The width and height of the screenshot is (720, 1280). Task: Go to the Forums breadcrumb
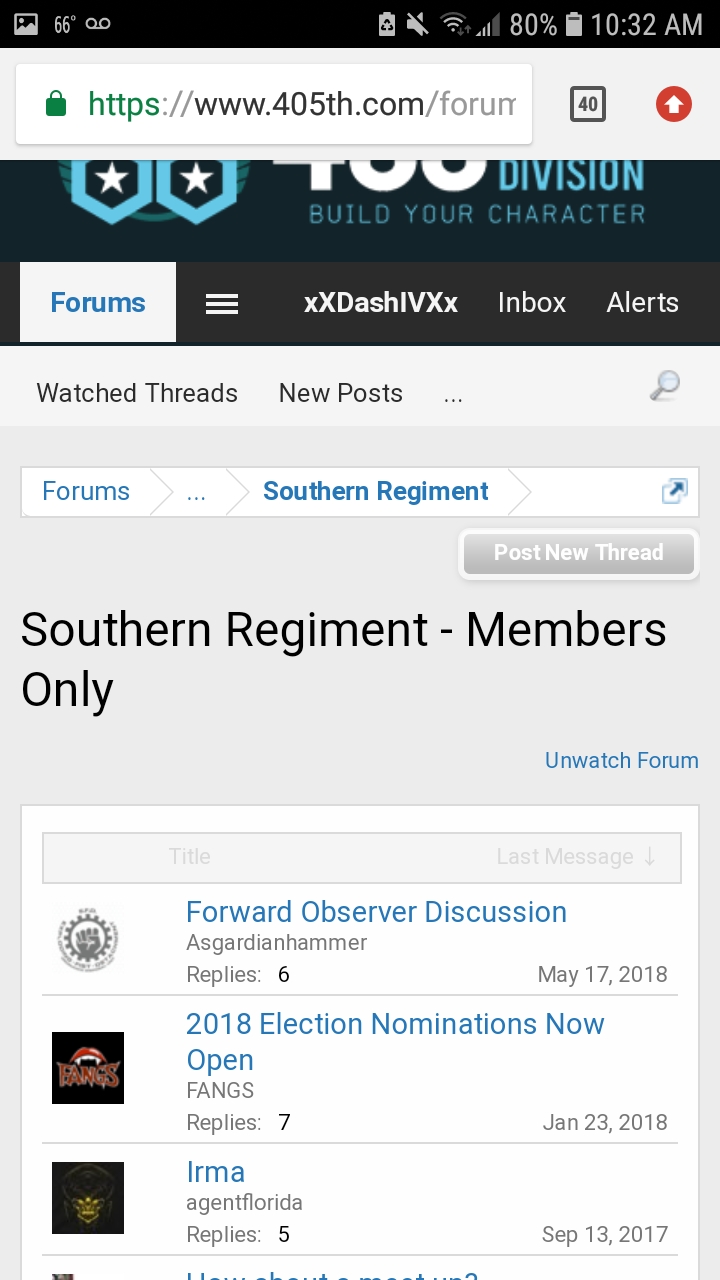(x=86, y=491)
